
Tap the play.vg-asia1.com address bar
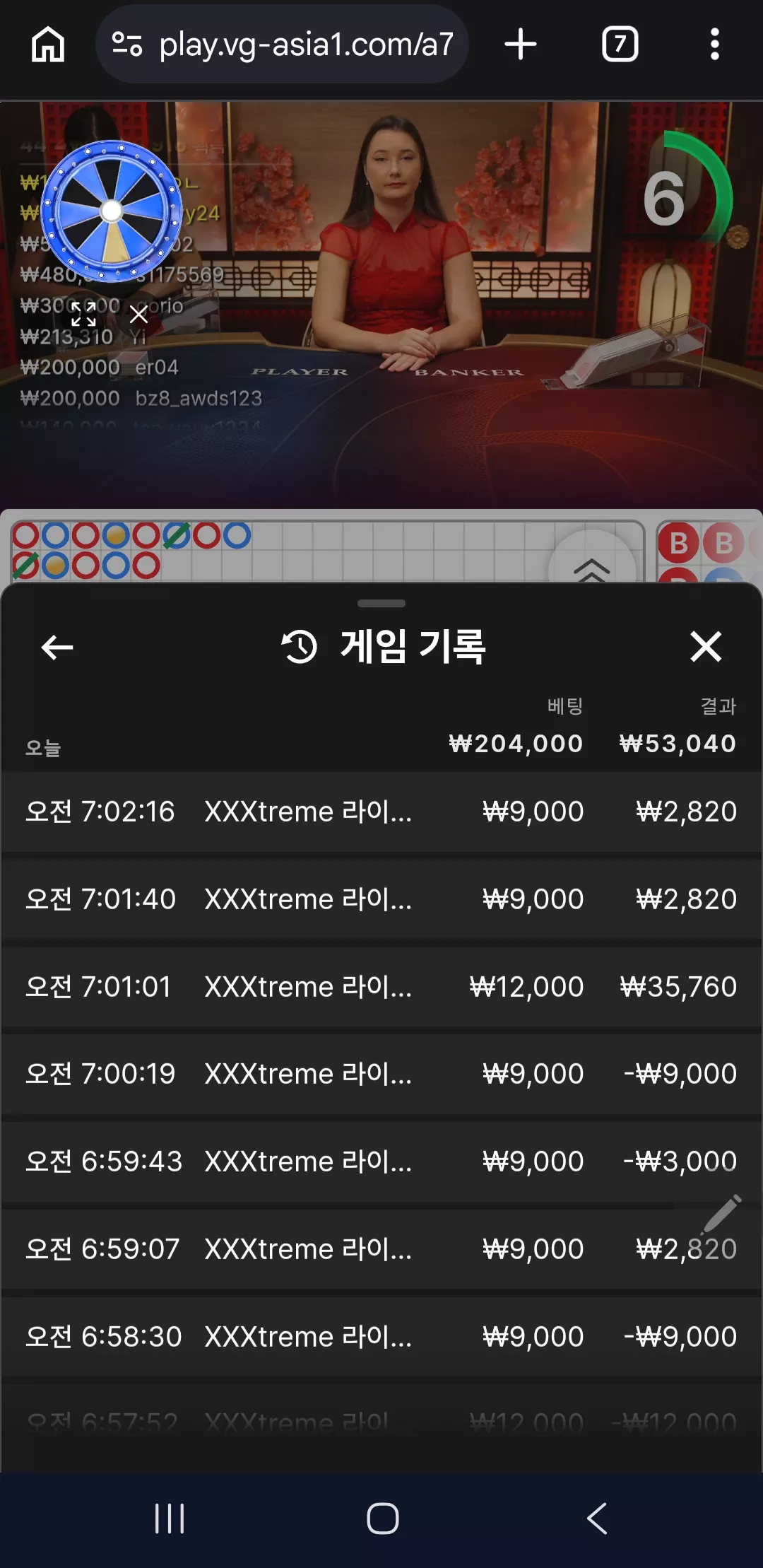(x=282, y=45)
